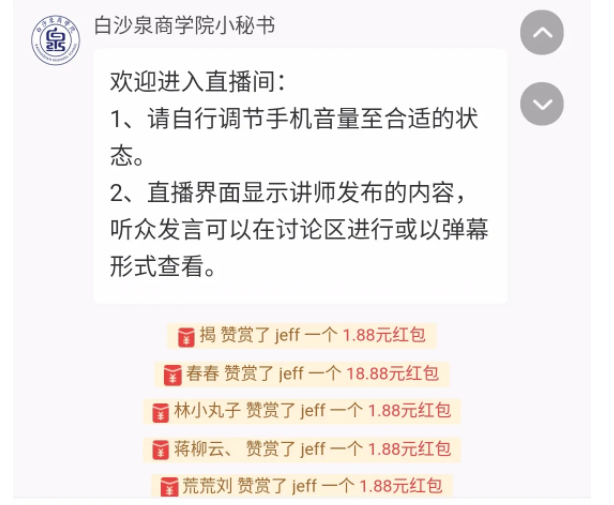The width and height of the screenshot is (614, 505).
Task: Open 春春's 18.88元 red packet notice
Action: (302, 374)
